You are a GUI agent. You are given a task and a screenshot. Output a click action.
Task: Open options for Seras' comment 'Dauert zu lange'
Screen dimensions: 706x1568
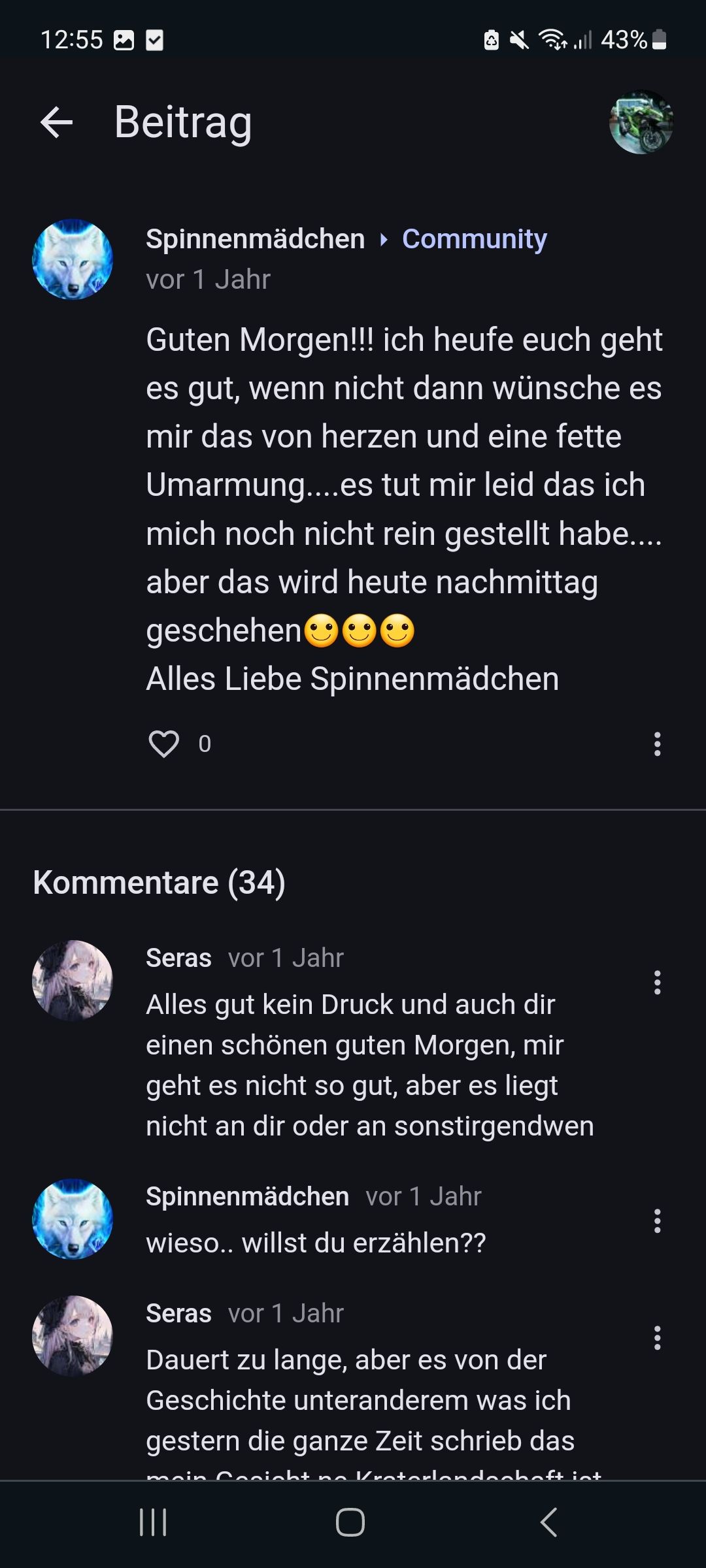[x=657, y=1337]
